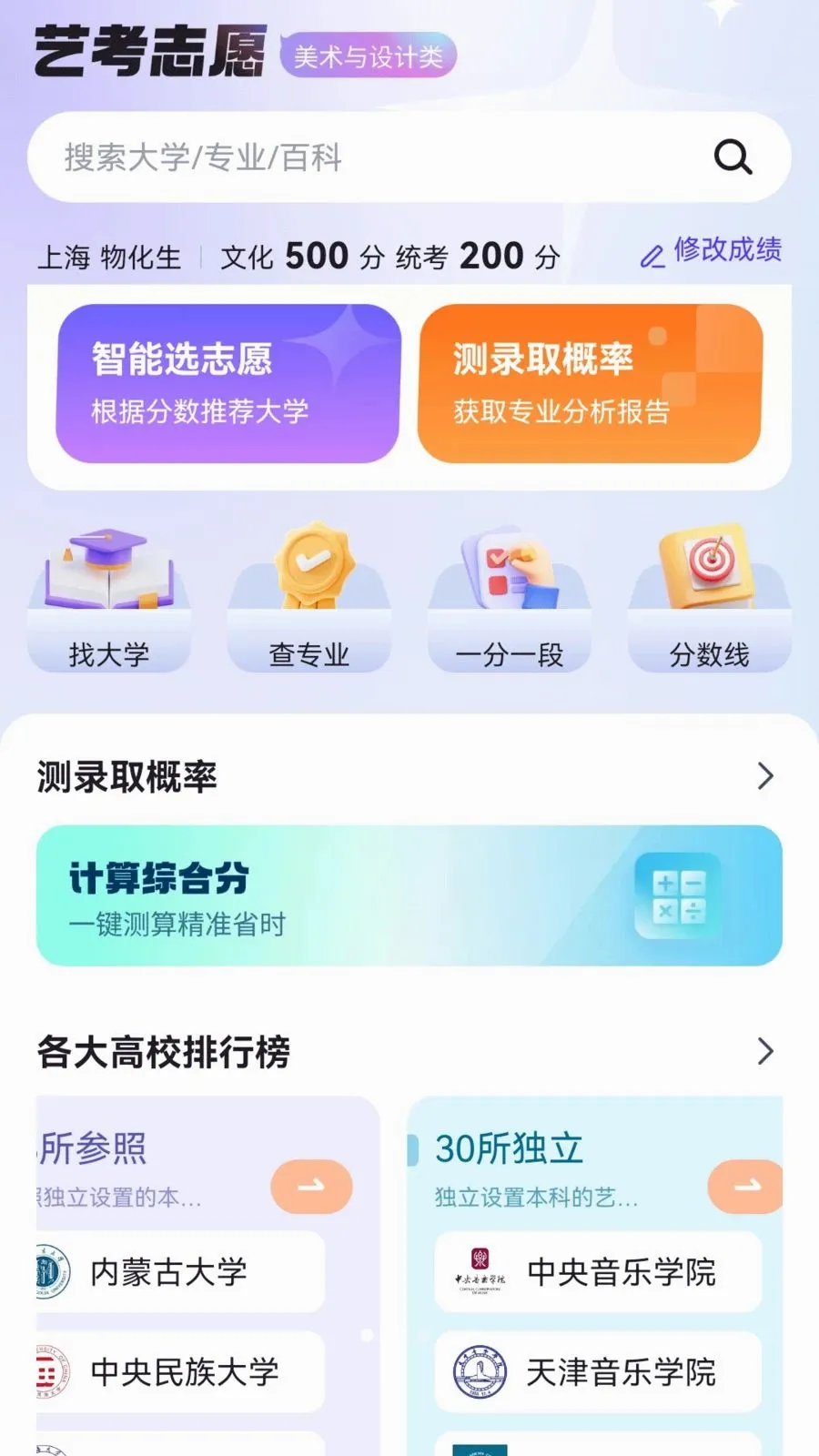
Task: Tap the arrow on the 30所独立 card
Action: point(746,1186)
